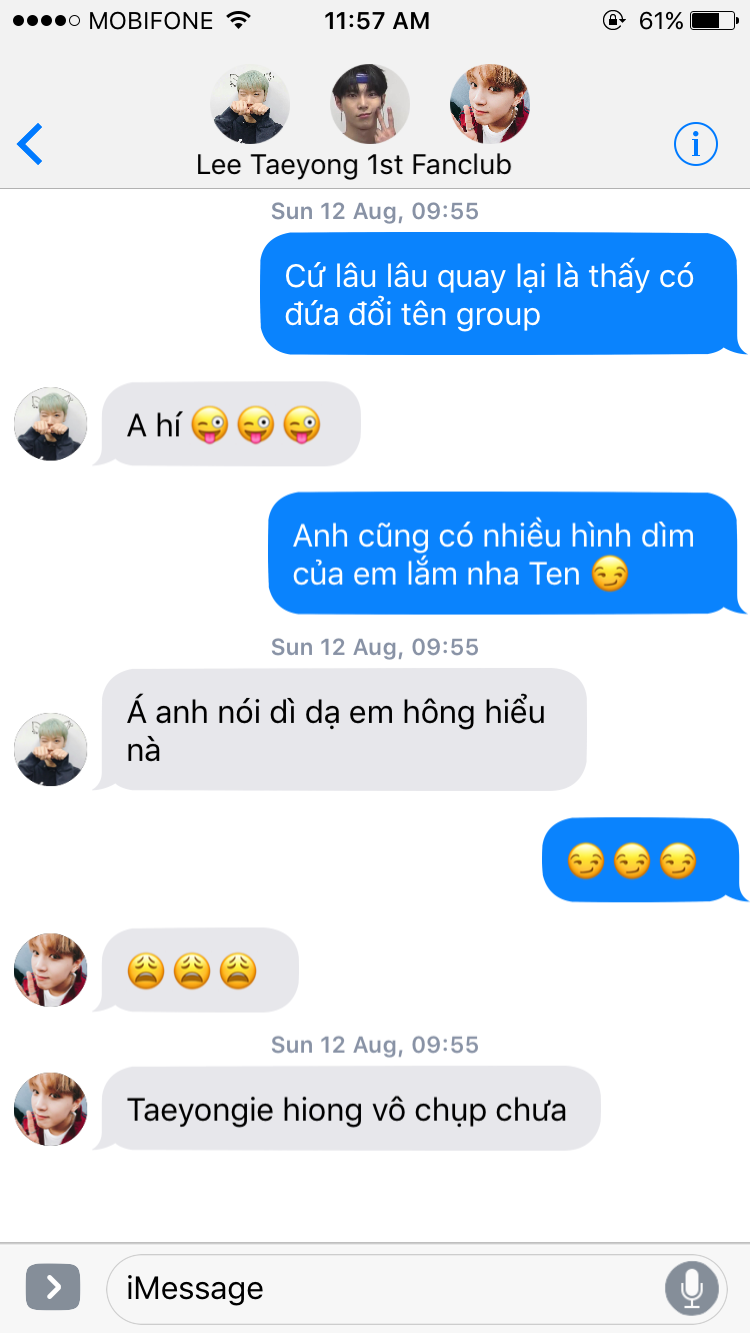This screenshot has height=1334, width=750.
Task: Open the avatar beside the 'A hí' message
Action: tap(50, 424)
